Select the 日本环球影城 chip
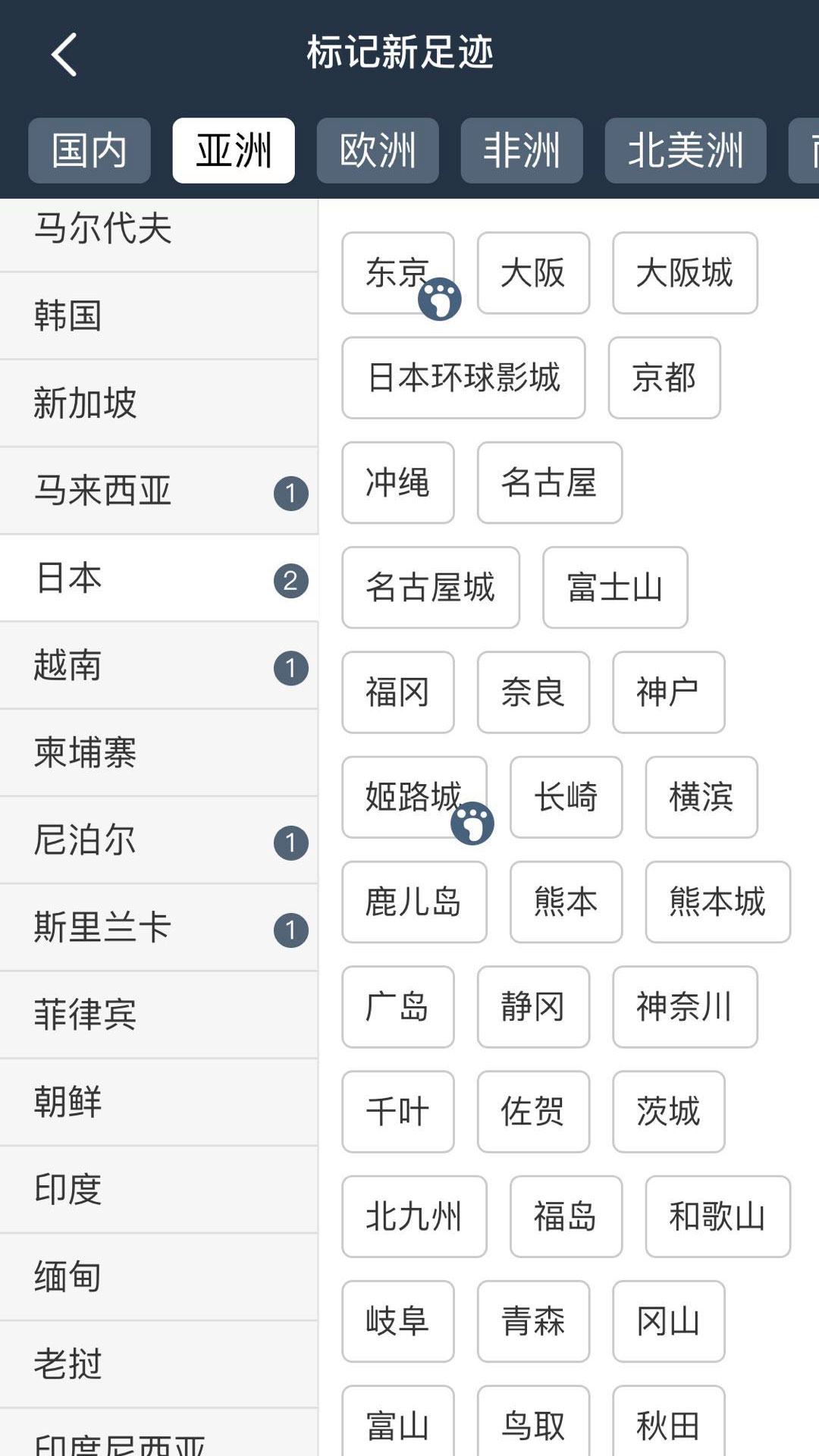The height and width of the screenshot is (1456, 819). (x=463, y=378)
